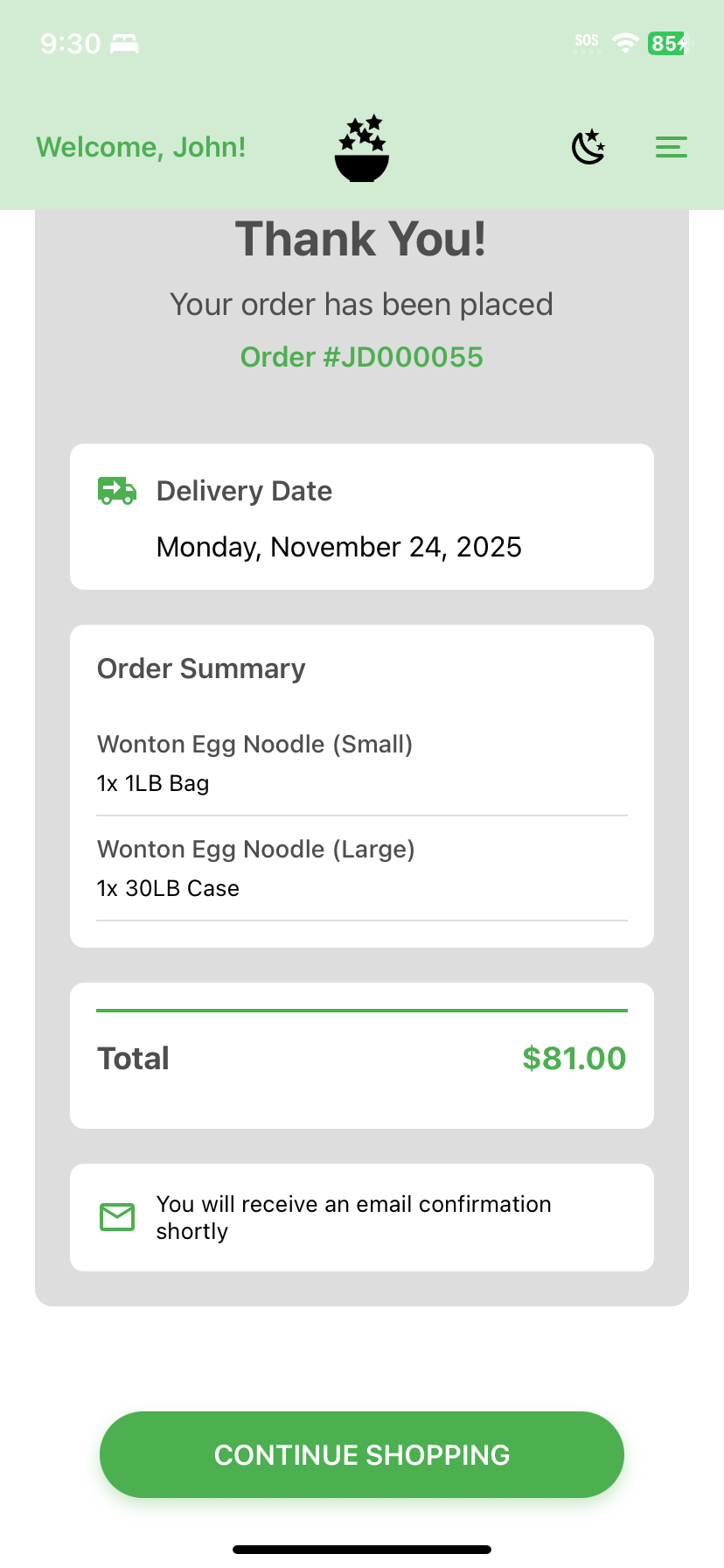The width and height of the screenshot is (724, 1568).
Task: Tap the home indicator bar
Action: [x=362, y=1547]
